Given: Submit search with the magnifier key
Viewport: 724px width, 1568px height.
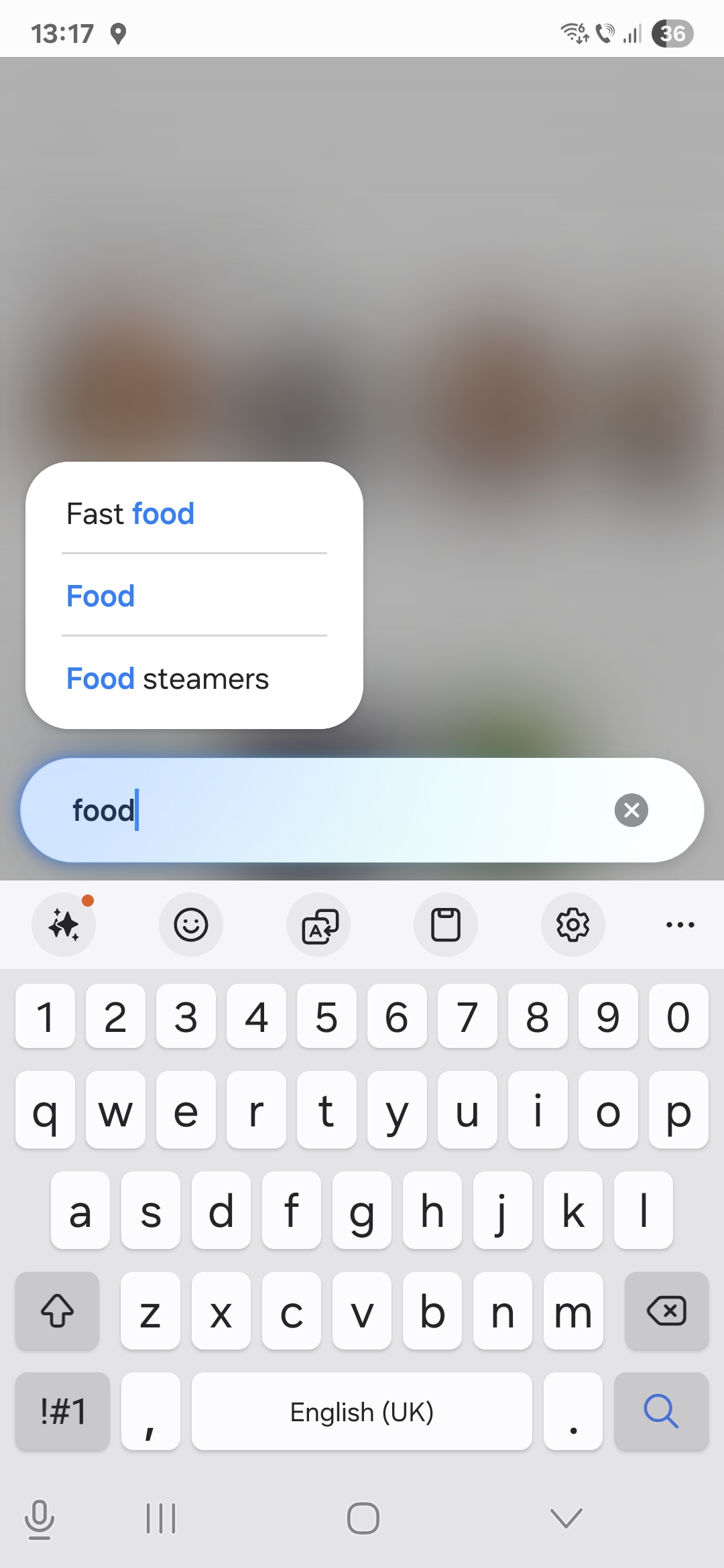Looking at the screenshot, I should tap(661, 1411).
